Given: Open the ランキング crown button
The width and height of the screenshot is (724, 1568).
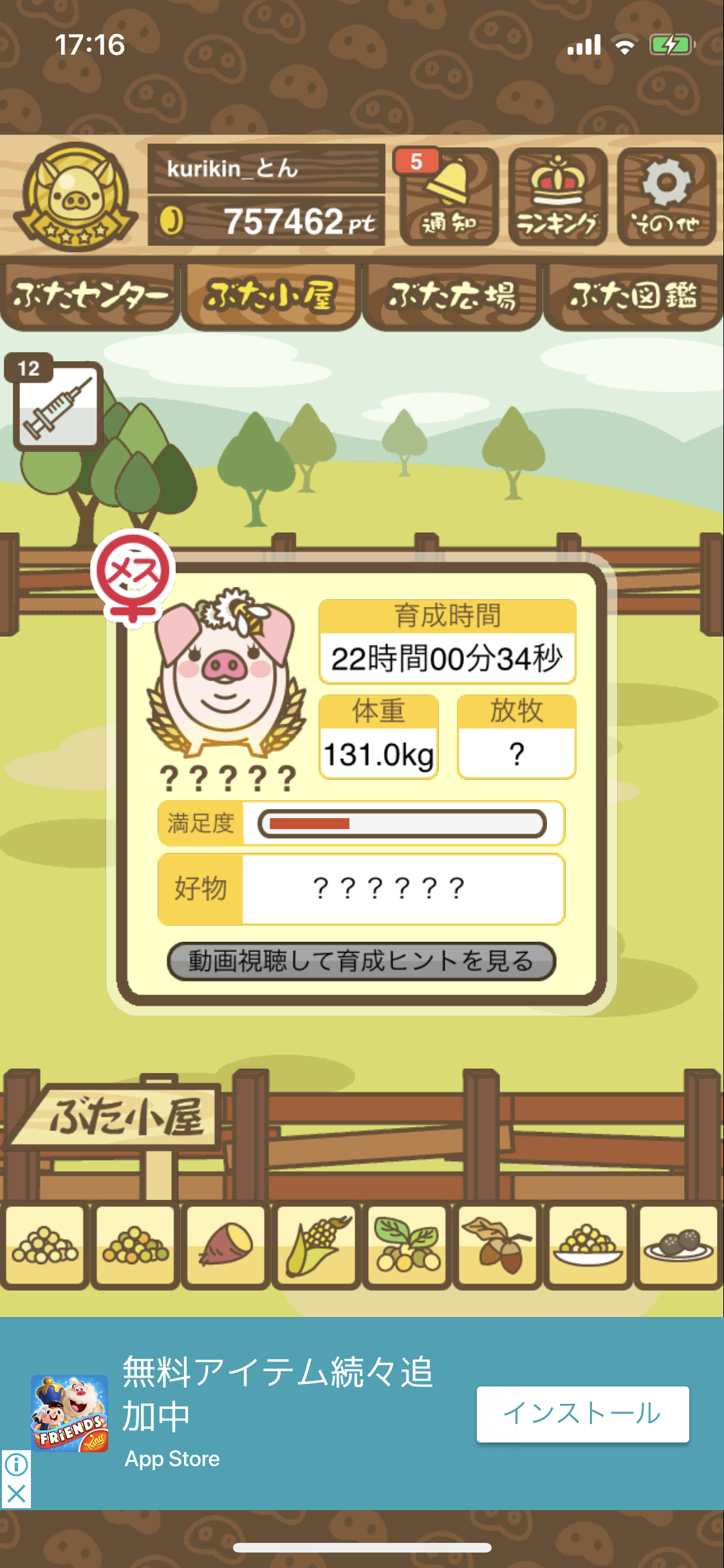Looking at the screenshot, I should [557, 197].
